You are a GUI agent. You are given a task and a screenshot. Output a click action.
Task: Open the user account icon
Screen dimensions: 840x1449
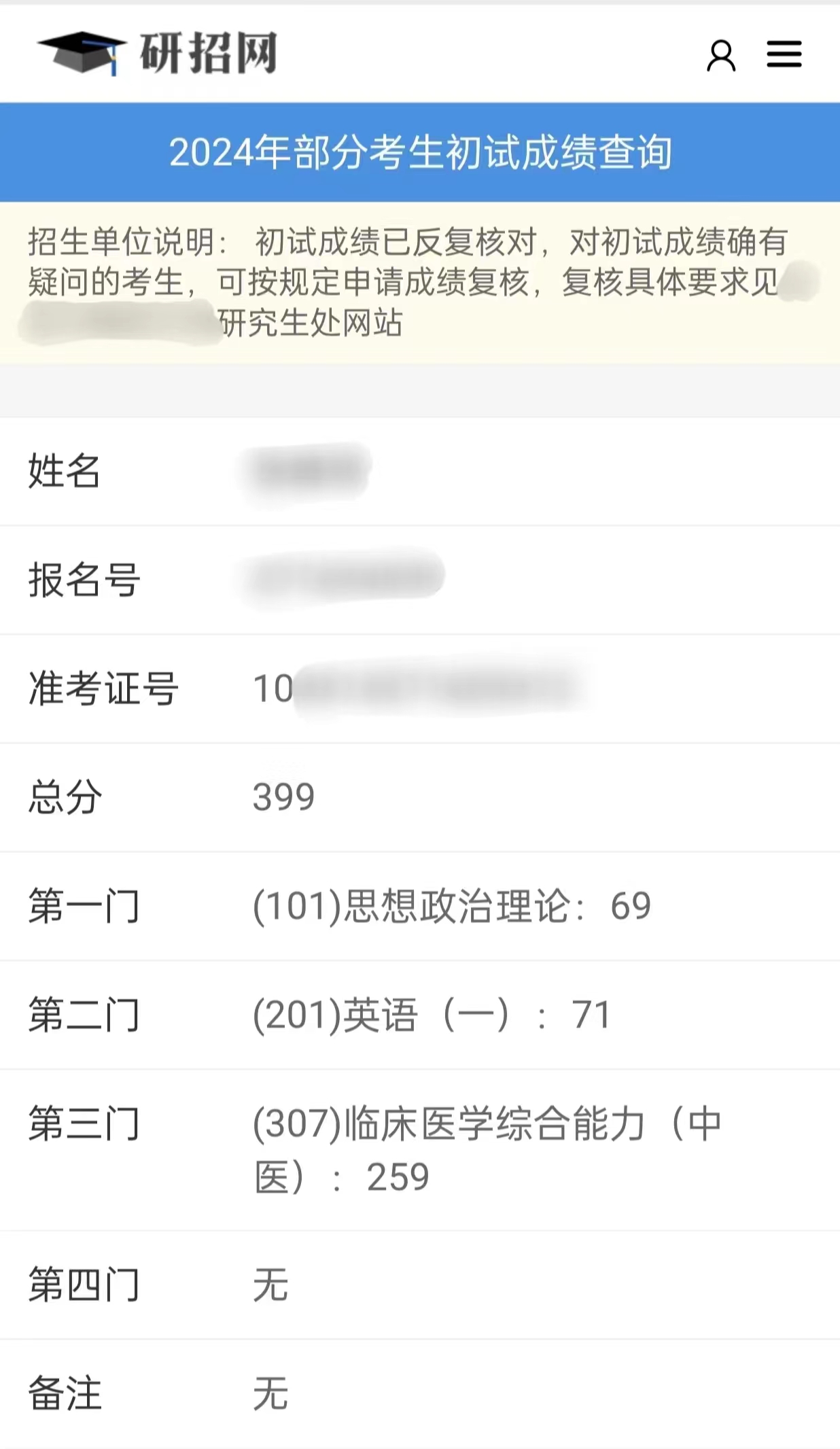721,55
